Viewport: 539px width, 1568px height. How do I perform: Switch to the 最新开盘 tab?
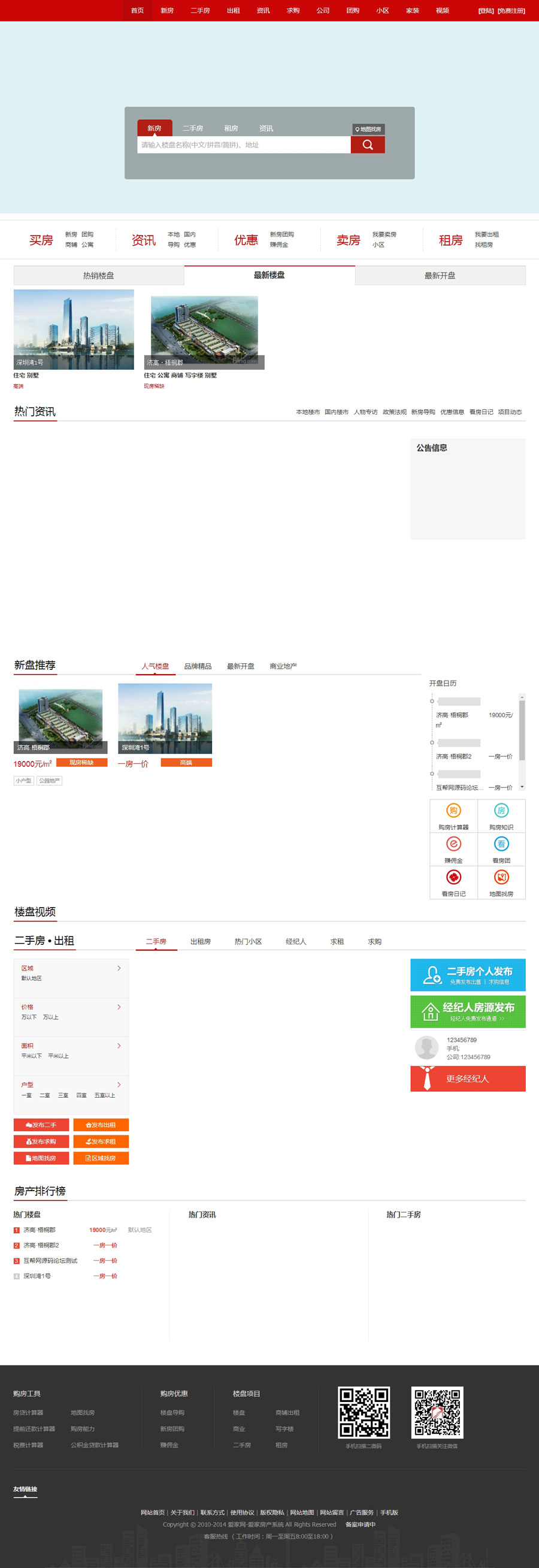click(440, 276)
